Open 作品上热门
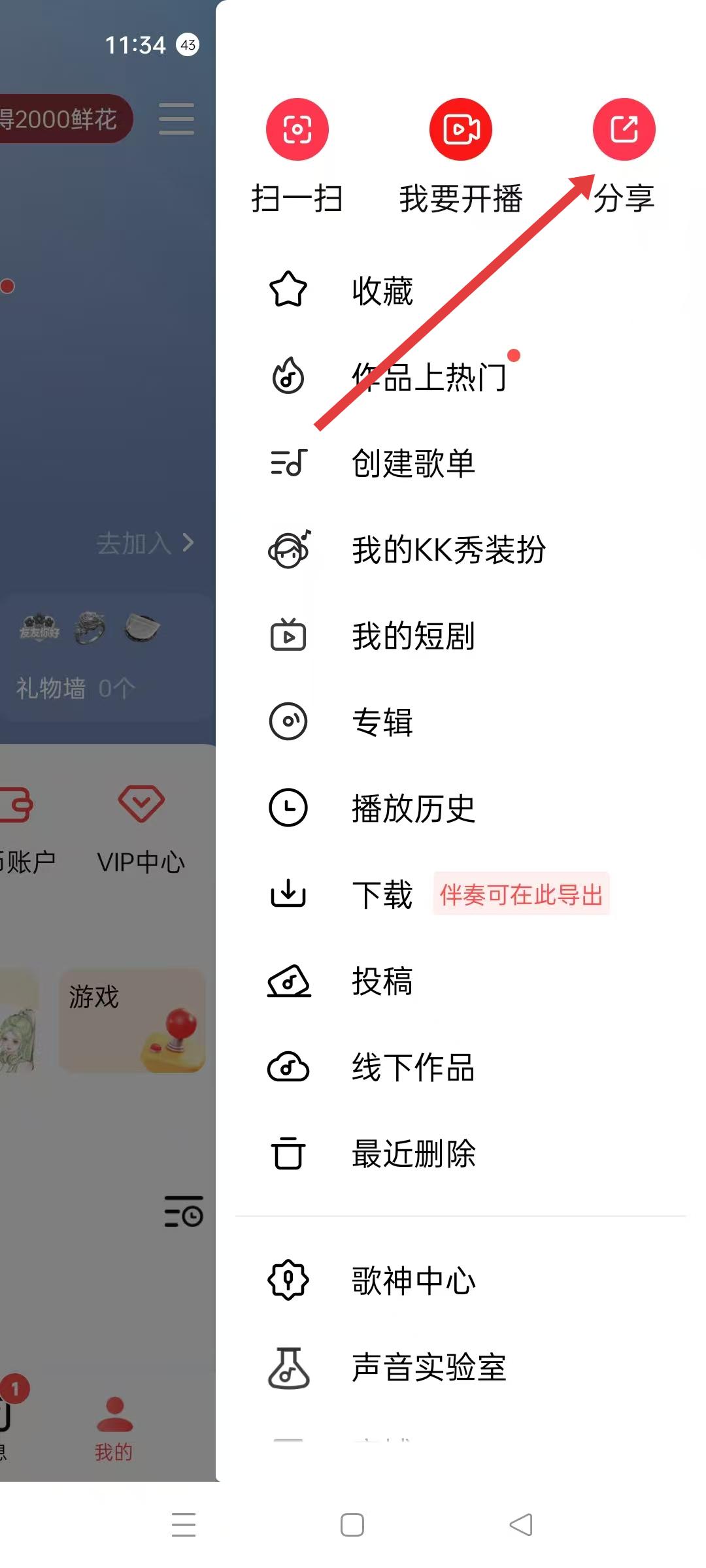706x1568 pixels. (x=428, y=377)
